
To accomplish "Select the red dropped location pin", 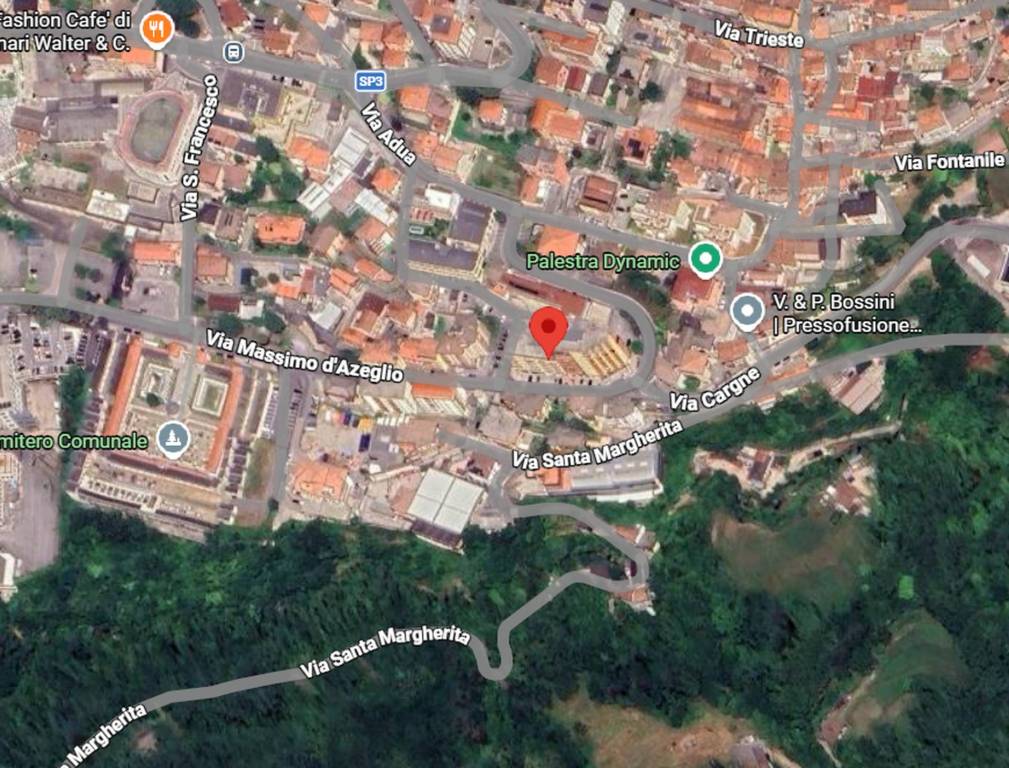I will [548, 330].
